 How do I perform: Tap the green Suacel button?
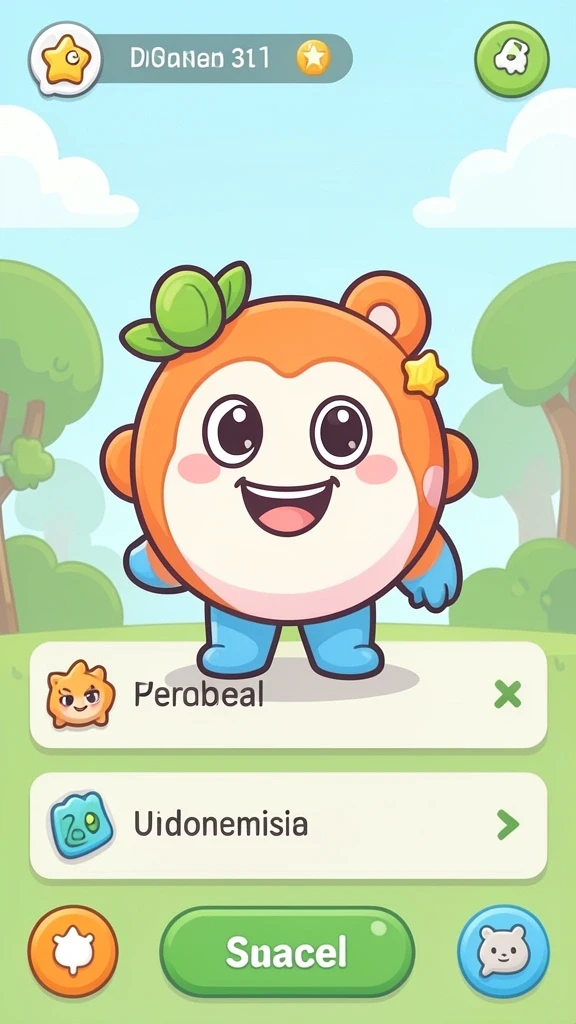(287, 952)
